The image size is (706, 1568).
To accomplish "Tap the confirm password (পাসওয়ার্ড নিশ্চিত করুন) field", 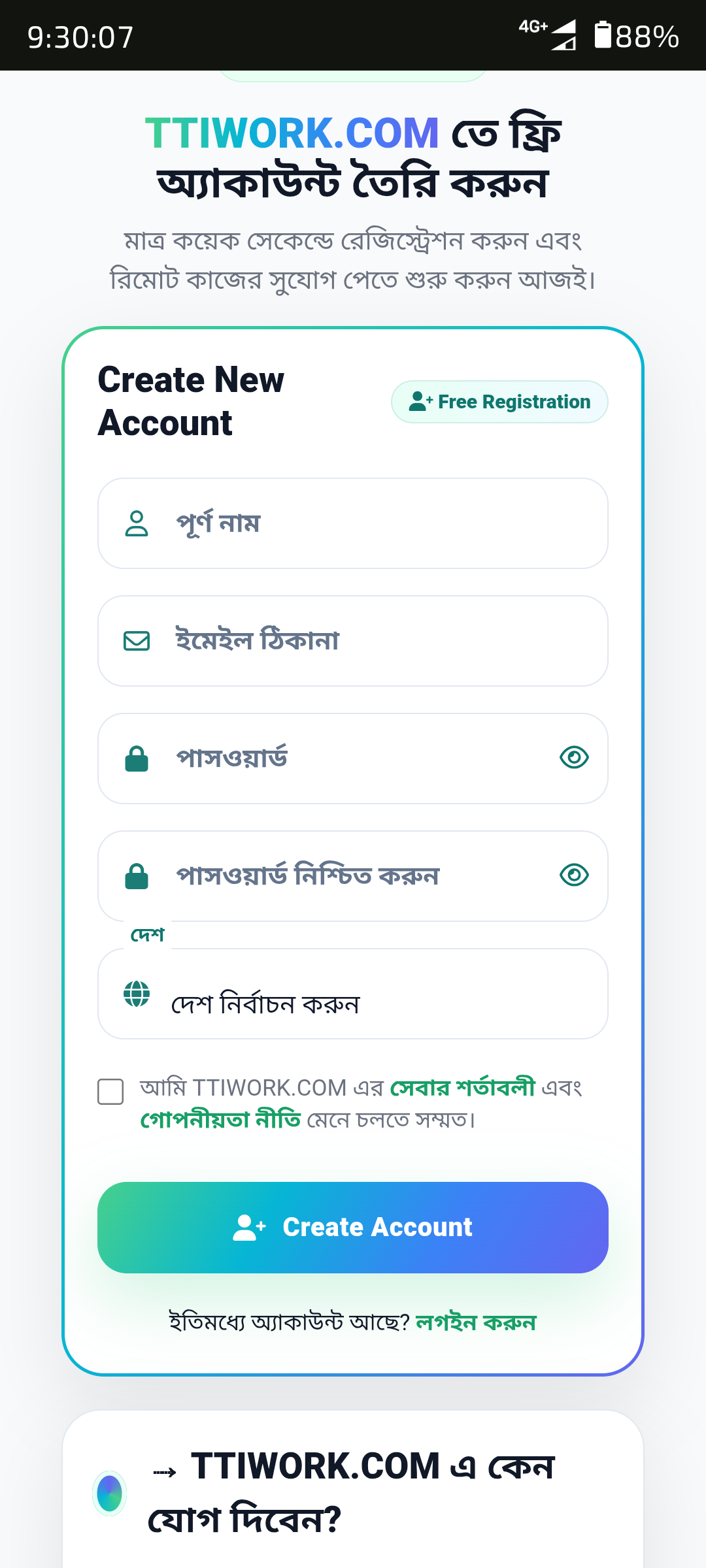I will click(x=340, y=876).
